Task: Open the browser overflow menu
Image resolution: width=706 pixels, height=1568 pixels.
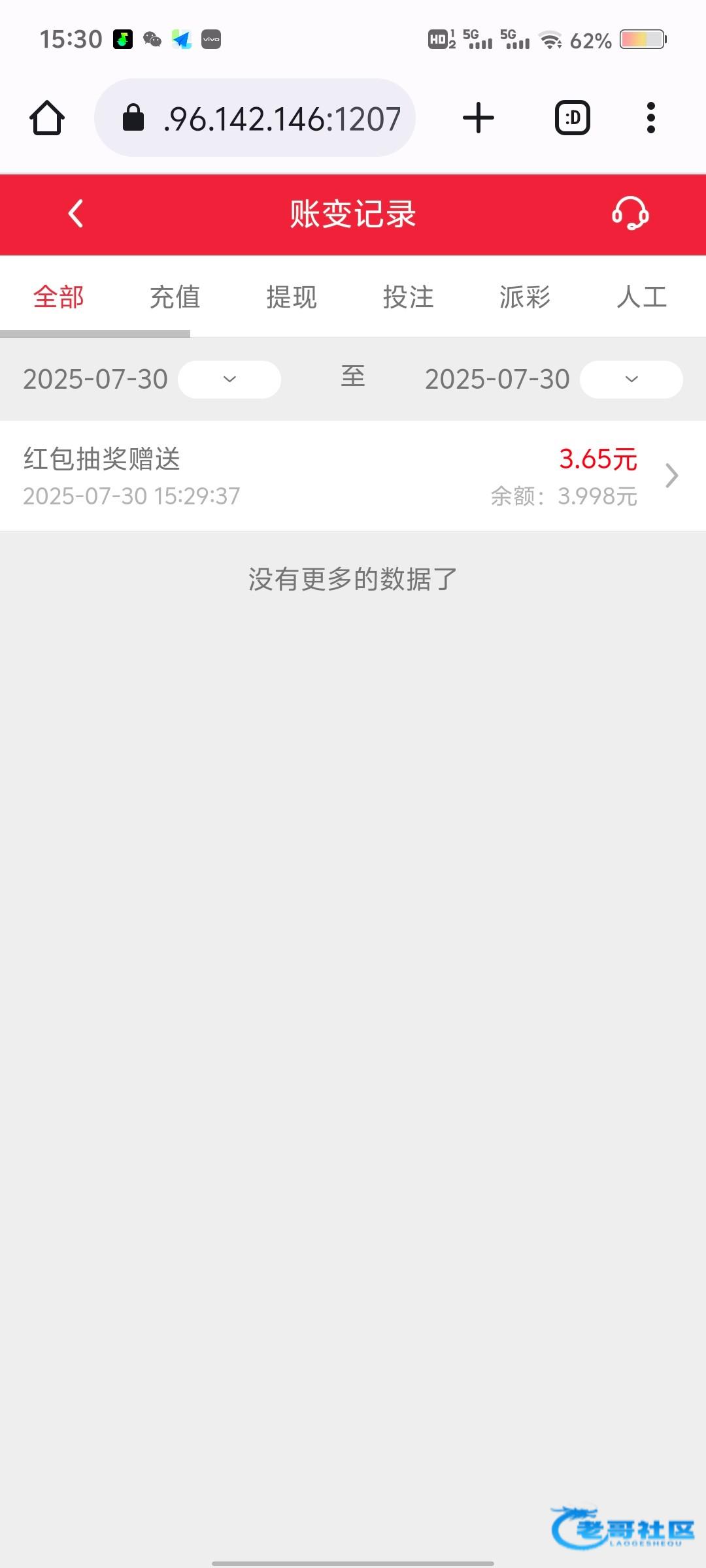Action: [x=650, y=118]
